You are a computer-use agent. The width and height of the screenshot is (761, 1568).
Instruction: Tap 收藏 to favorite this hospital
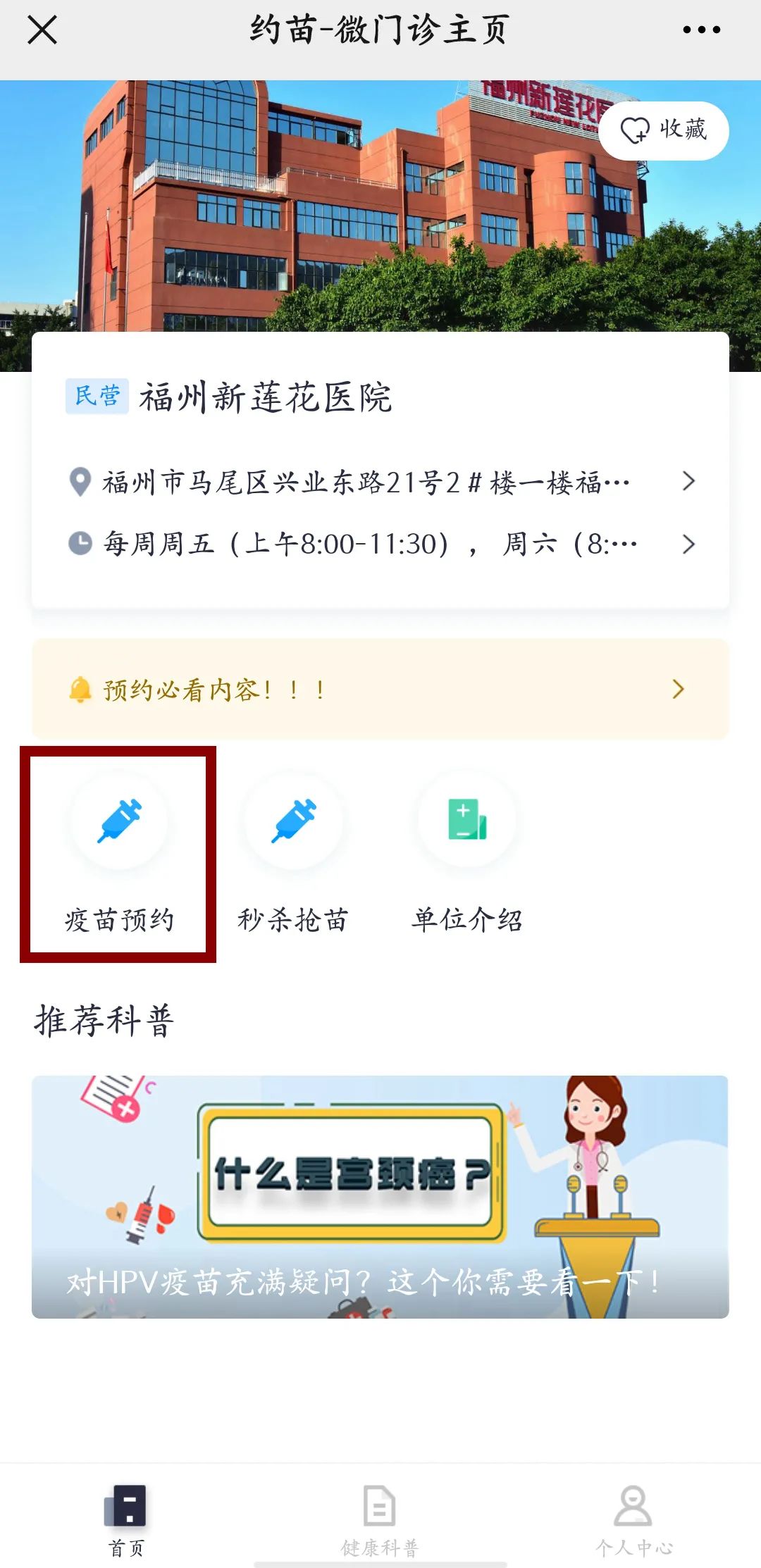point(664,130)
